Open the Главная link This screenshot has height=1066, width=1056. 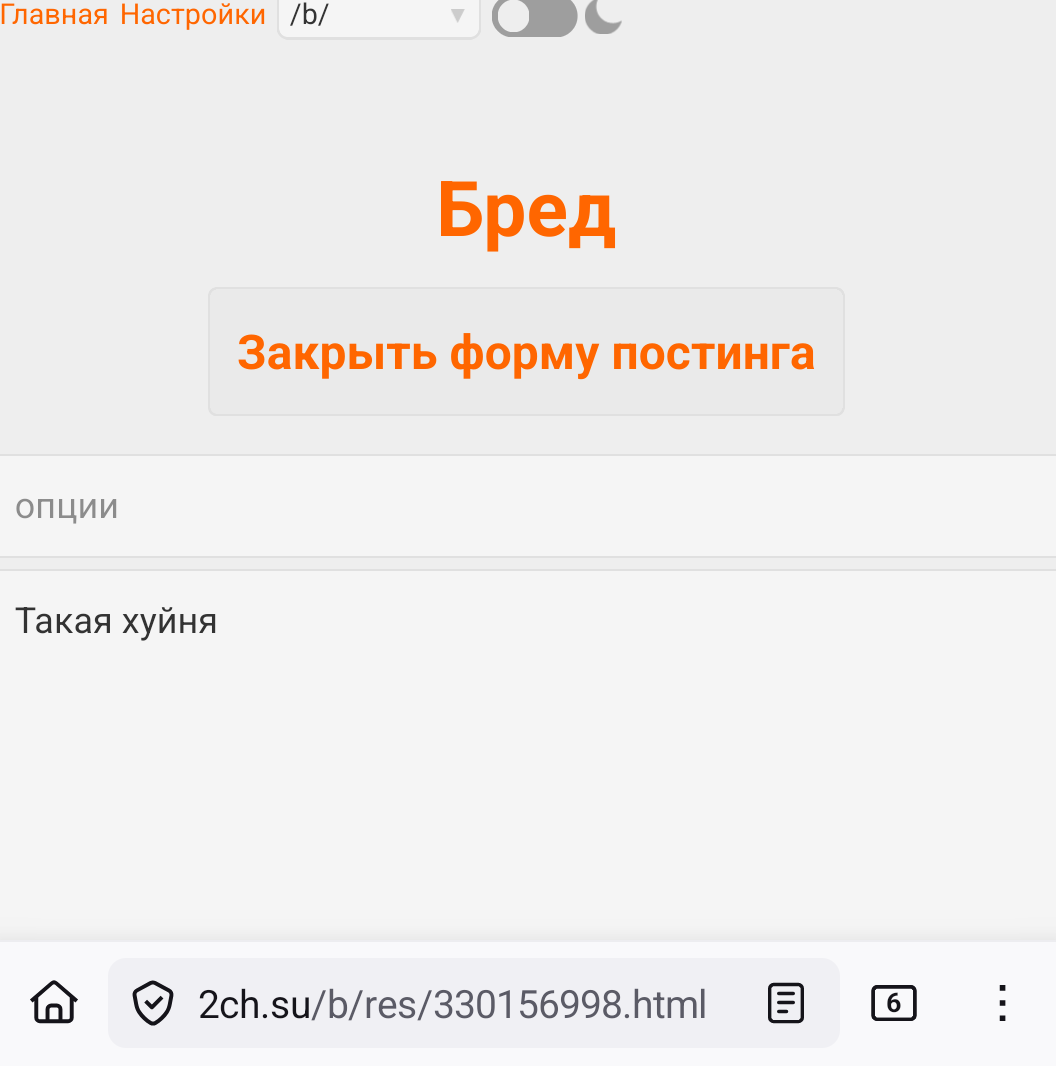coord(54,15)
